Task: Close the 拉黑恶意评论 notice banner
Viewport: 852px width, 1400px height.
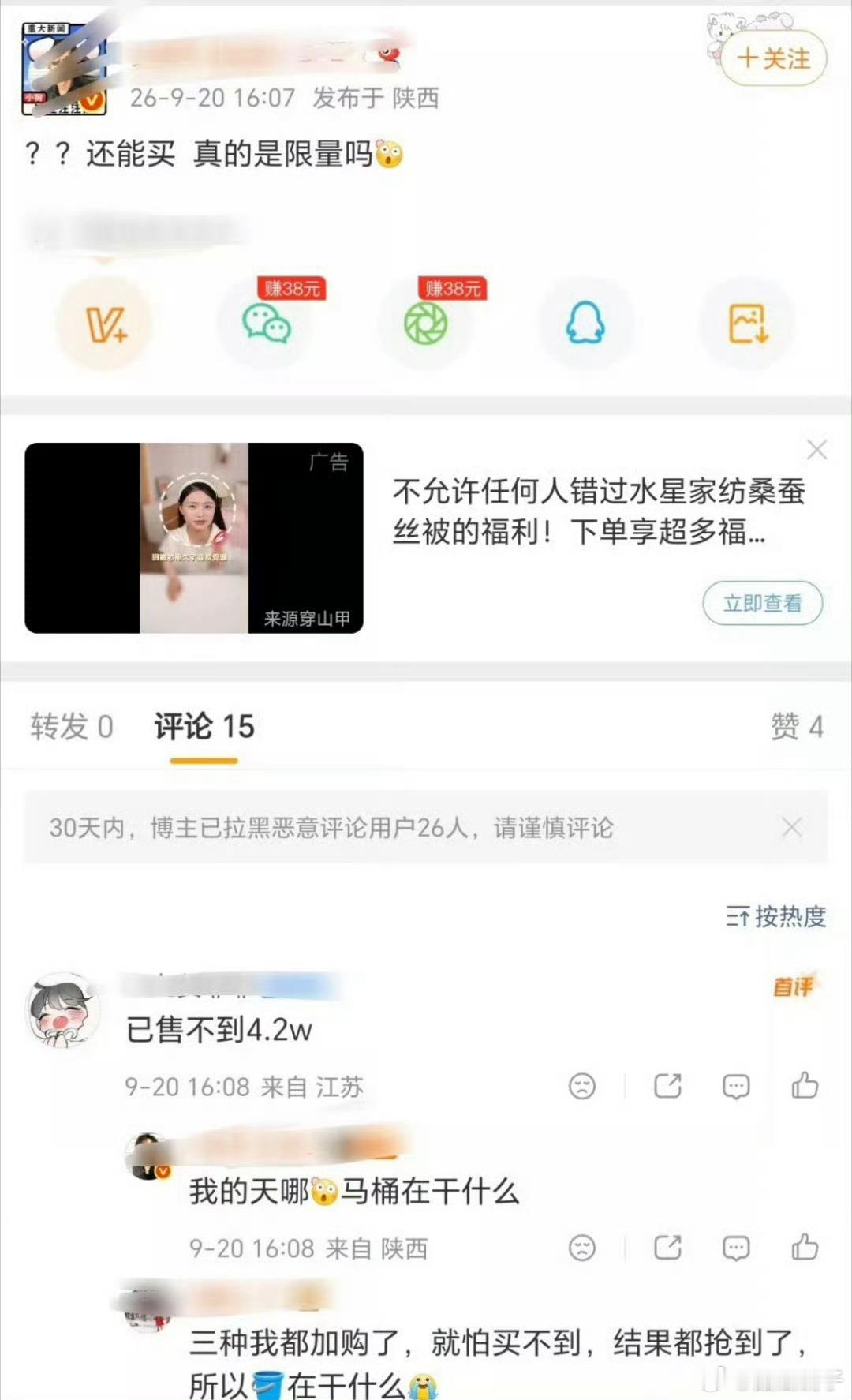Action: pos(791,827)
